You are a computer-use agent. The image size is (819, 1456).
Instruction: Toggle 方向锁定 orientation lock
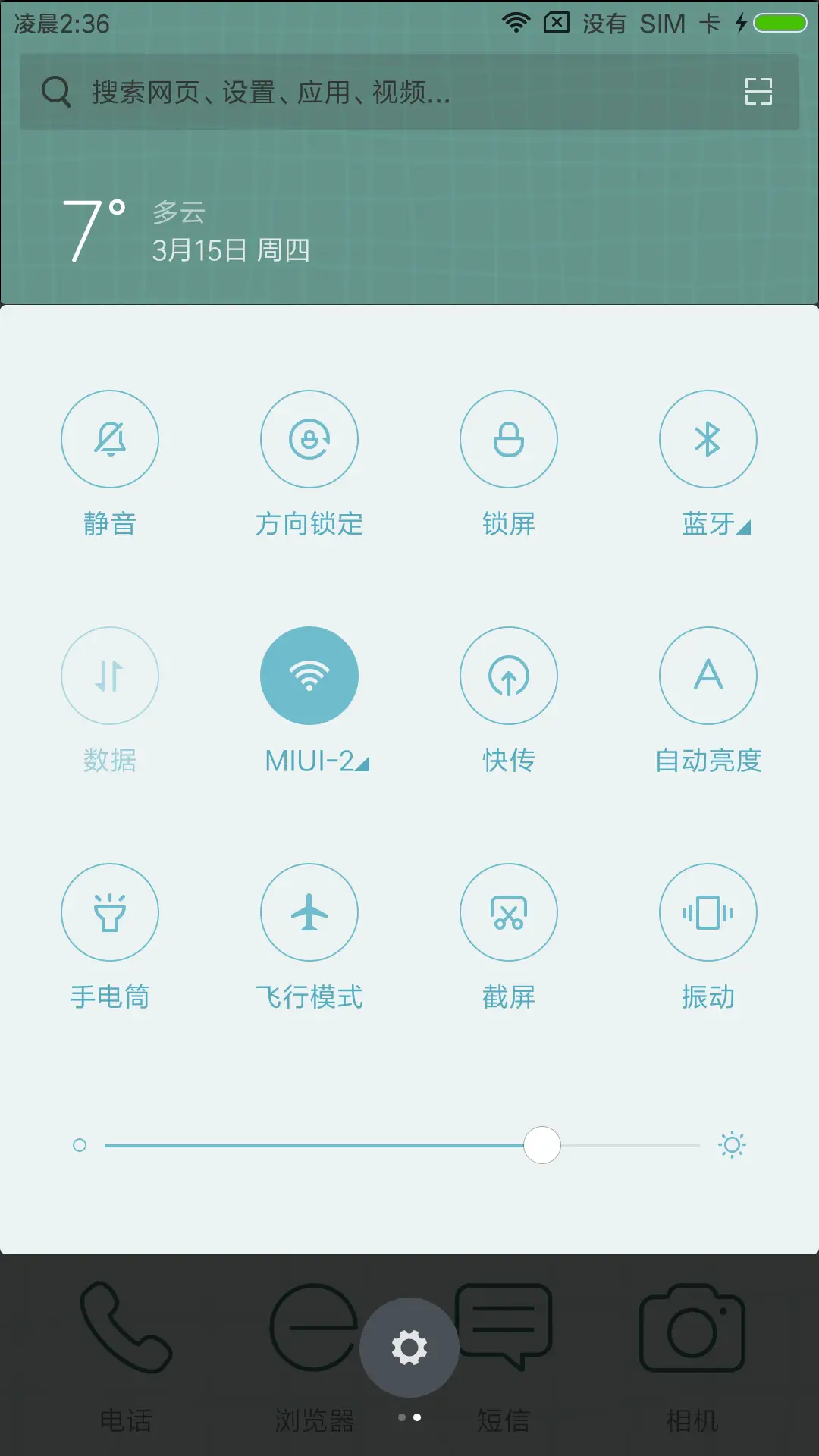click(x=309, y=438)
